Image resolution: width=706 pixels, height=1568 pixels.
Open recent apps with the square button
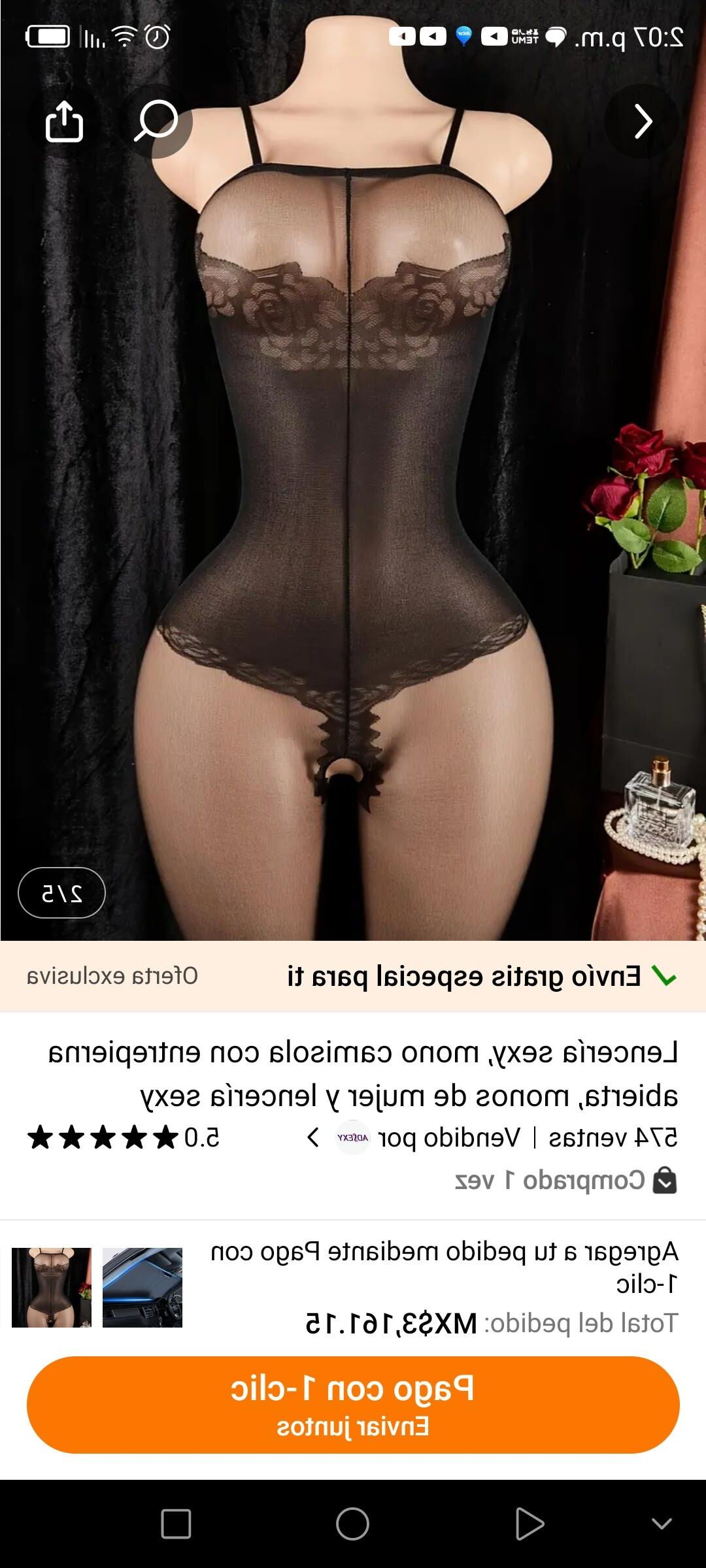click(176, 1524)
